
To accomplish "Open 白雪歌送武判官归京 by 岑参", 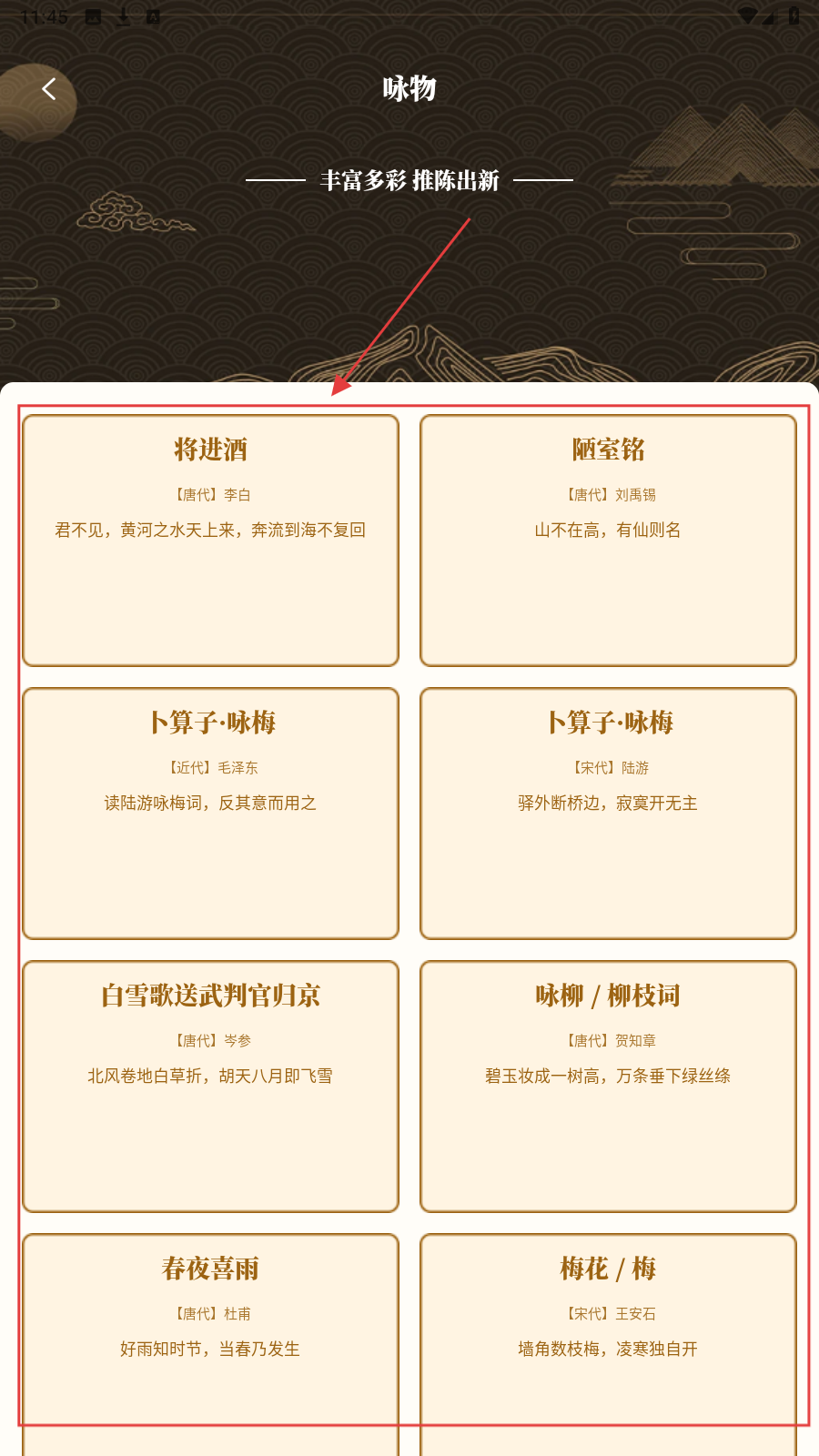I will coord(210,1086).
